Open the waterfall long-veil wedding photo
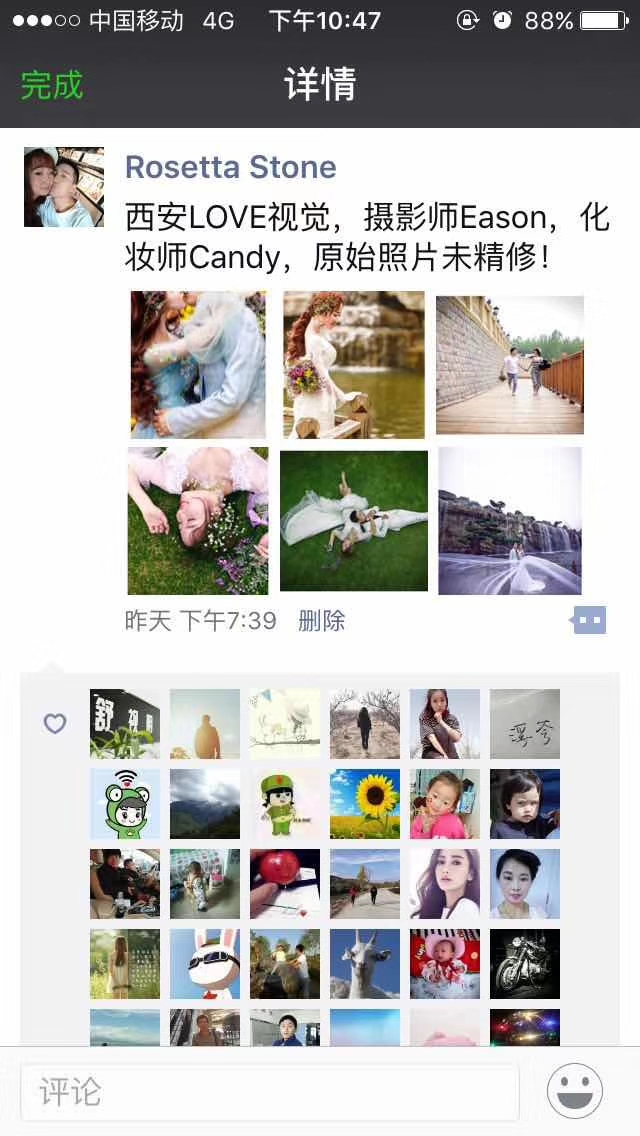 pos(510,520)
